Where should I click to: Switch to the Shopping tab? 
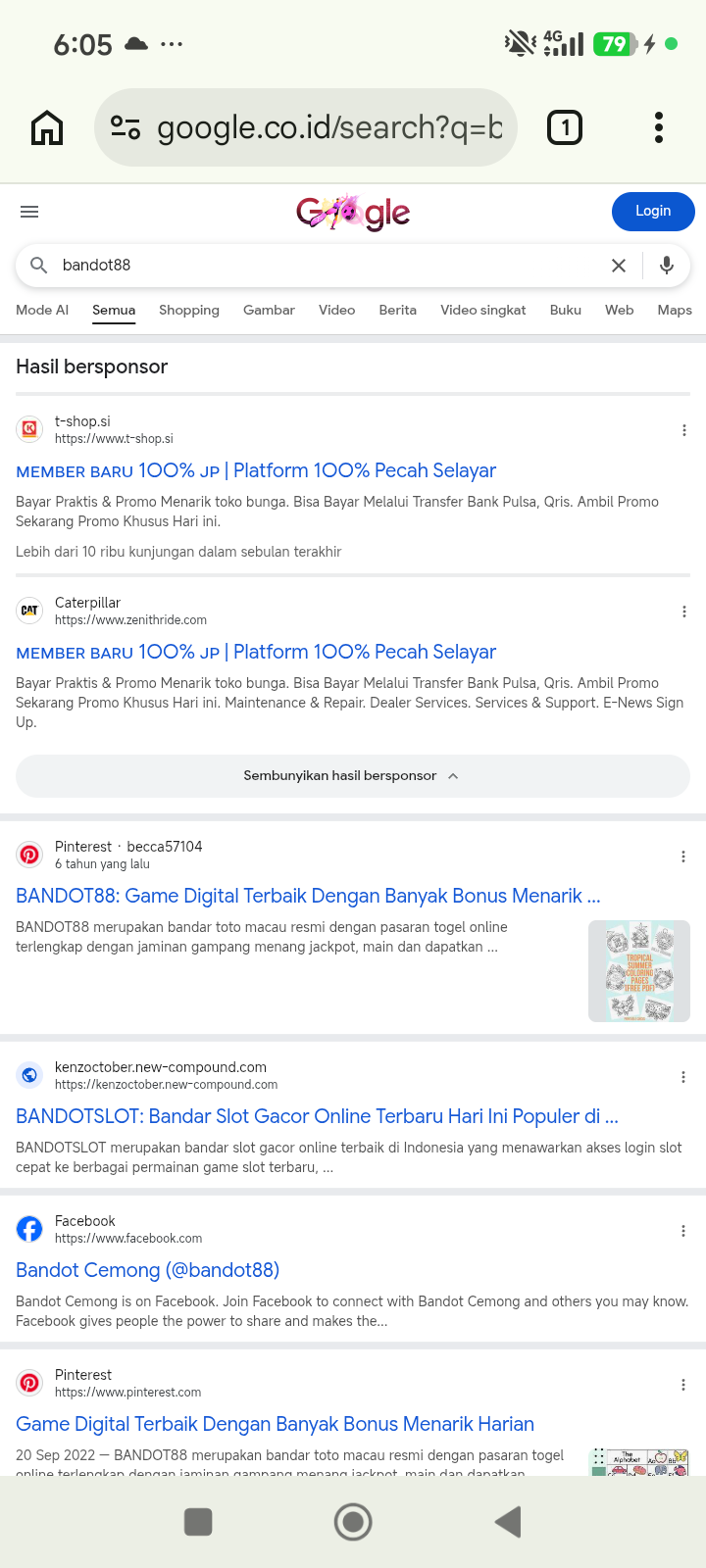pos(189,310)
